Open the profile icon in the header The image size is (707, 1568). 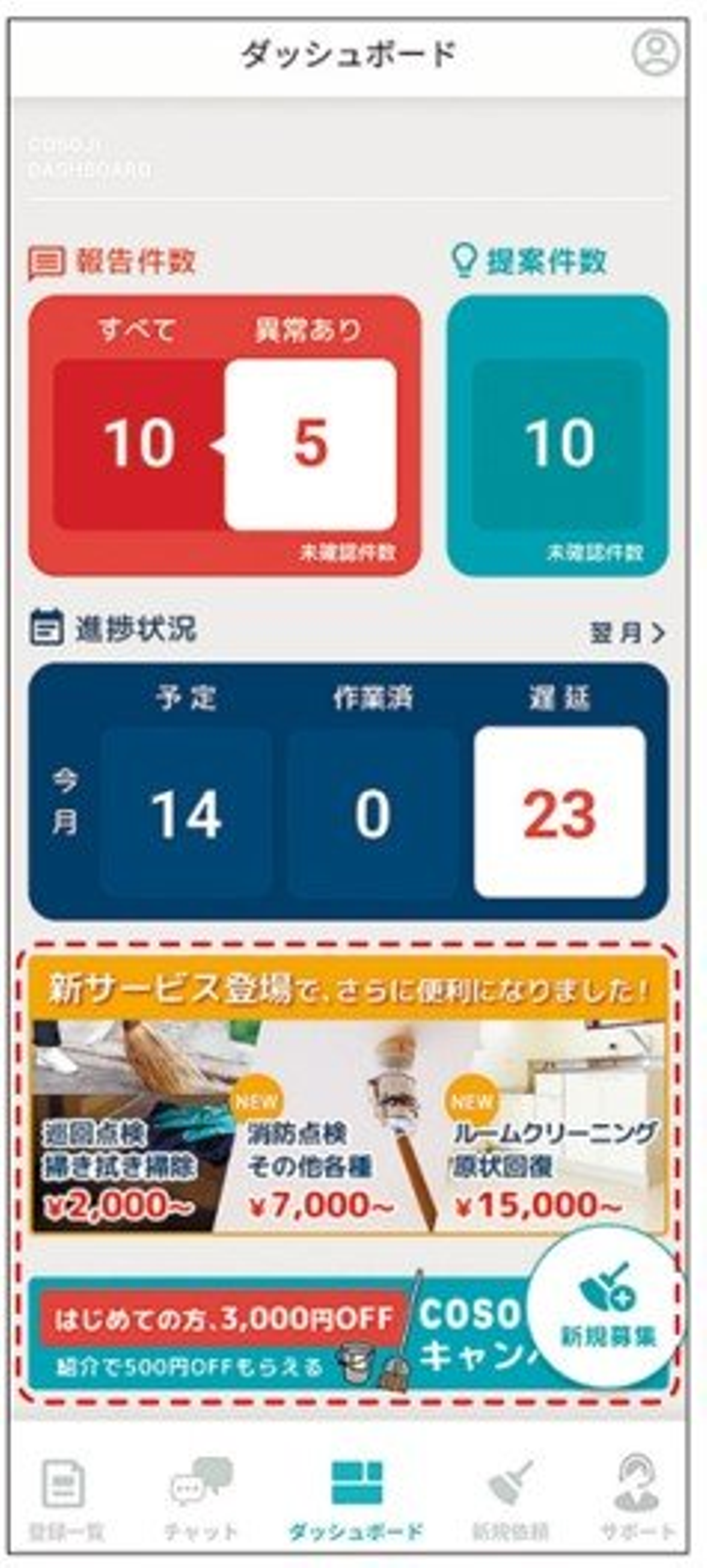pyautogui.click(x=655, y=54)
